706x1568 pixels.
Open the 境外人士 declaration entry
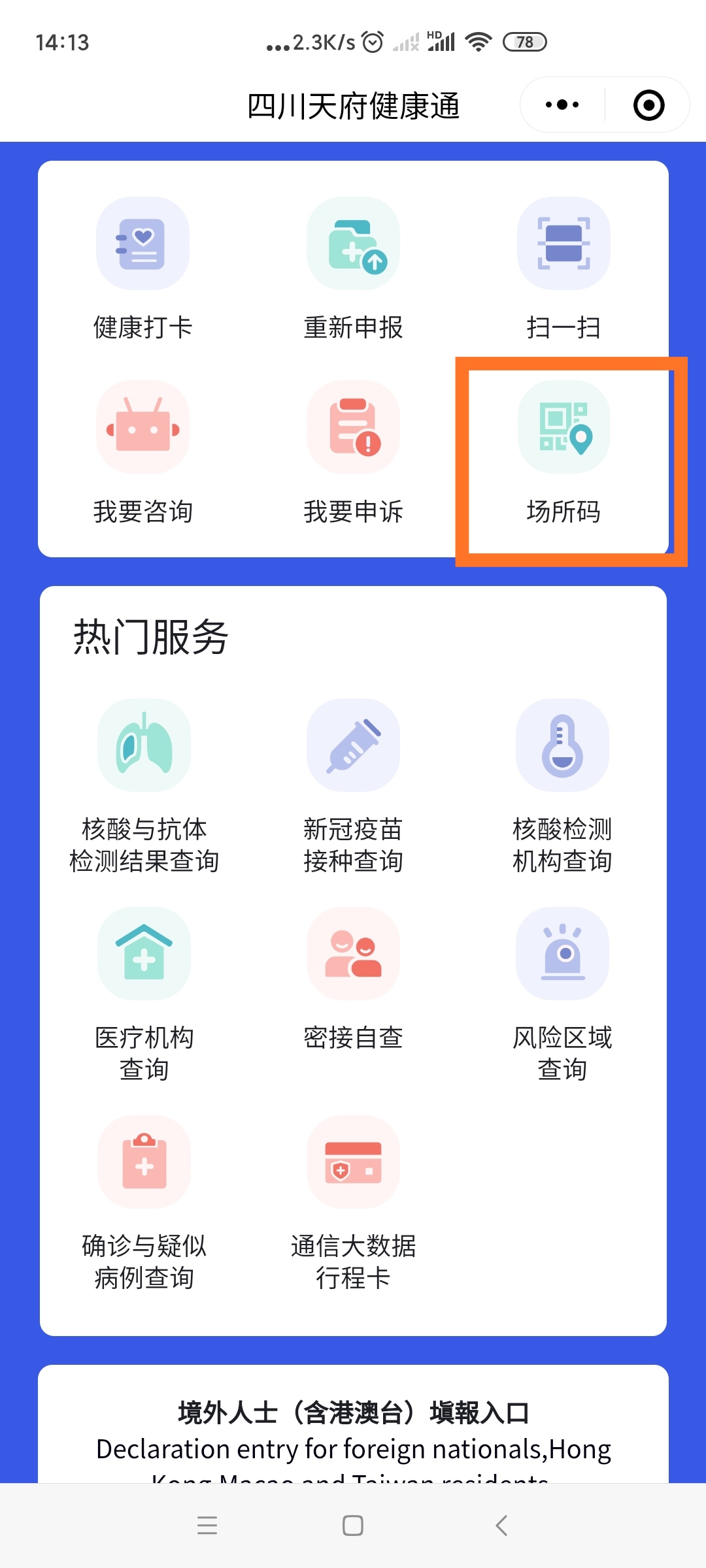coord(353,1431)
